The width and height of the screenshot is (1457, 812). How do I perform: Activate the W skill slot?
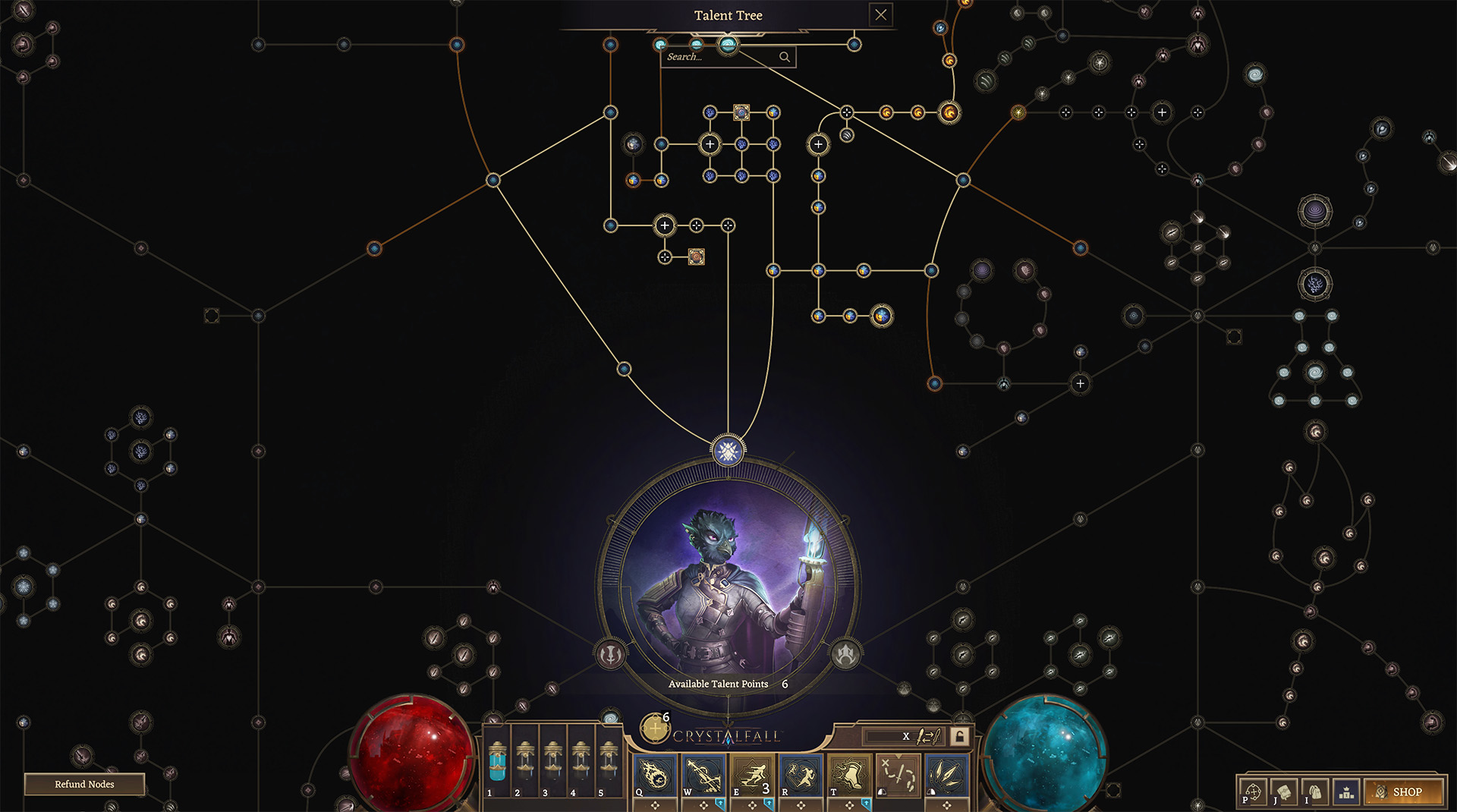(x=703, y=776)
